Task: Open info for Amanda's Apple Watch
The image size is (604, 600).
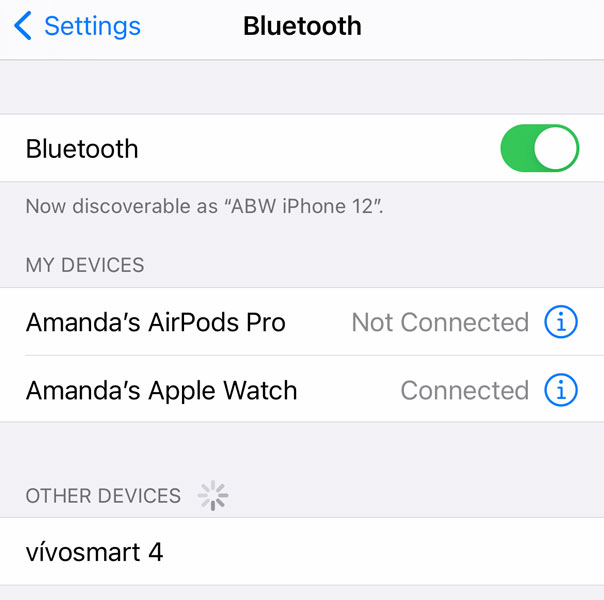Action: [561, 390]
